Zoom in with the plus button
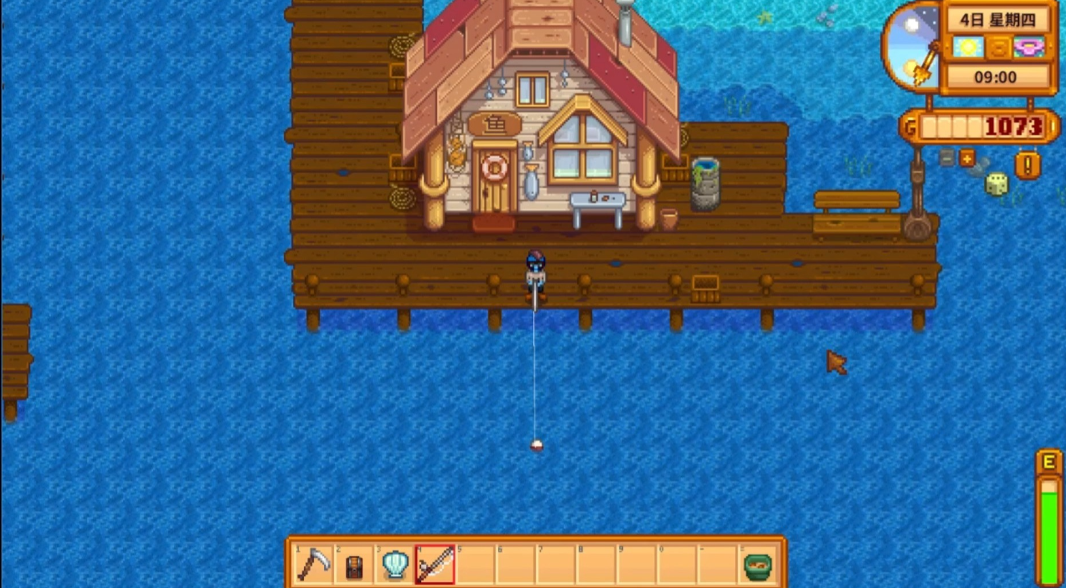 tap(967, 157)
